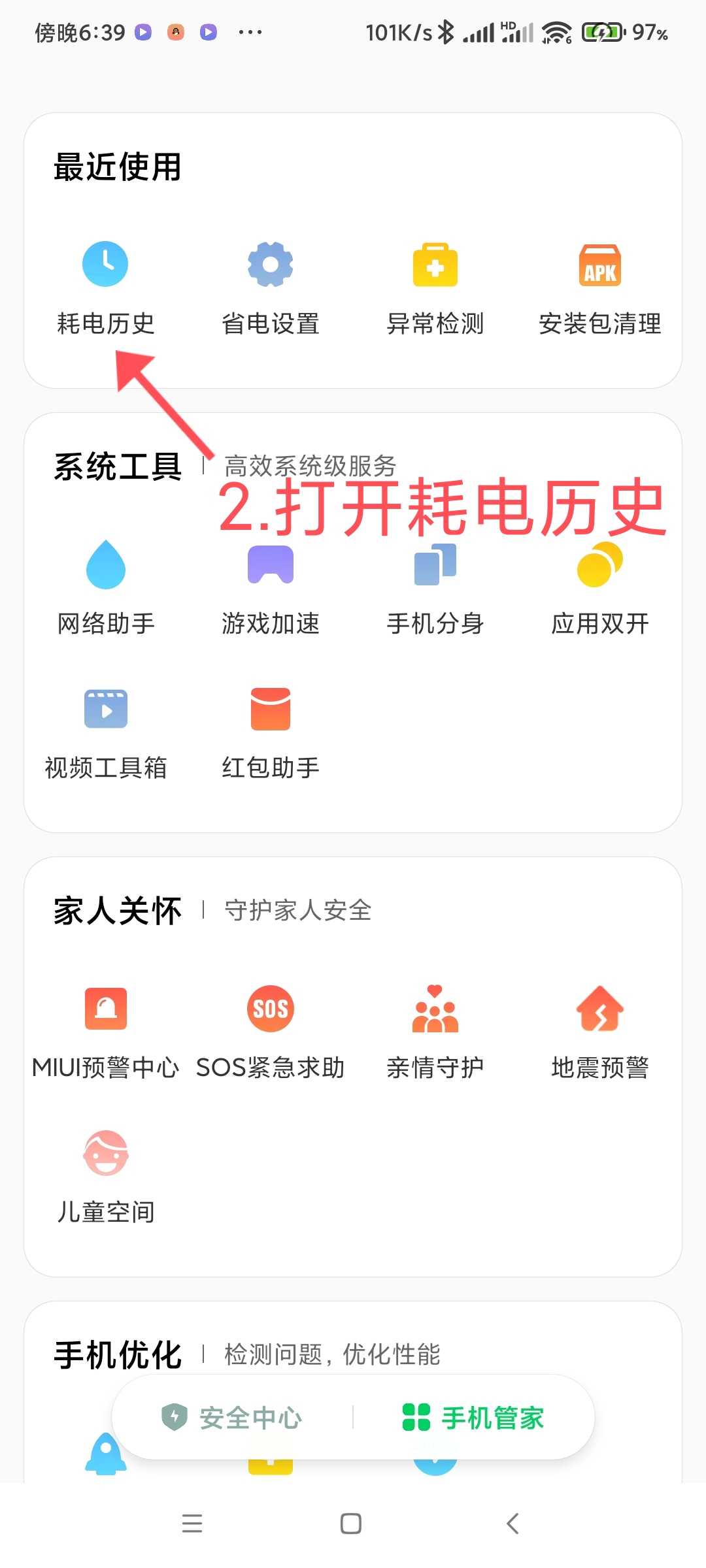Screen dimensions: 706x1568
Task: Launch 游戏加速 game booster
Action: 270,588
